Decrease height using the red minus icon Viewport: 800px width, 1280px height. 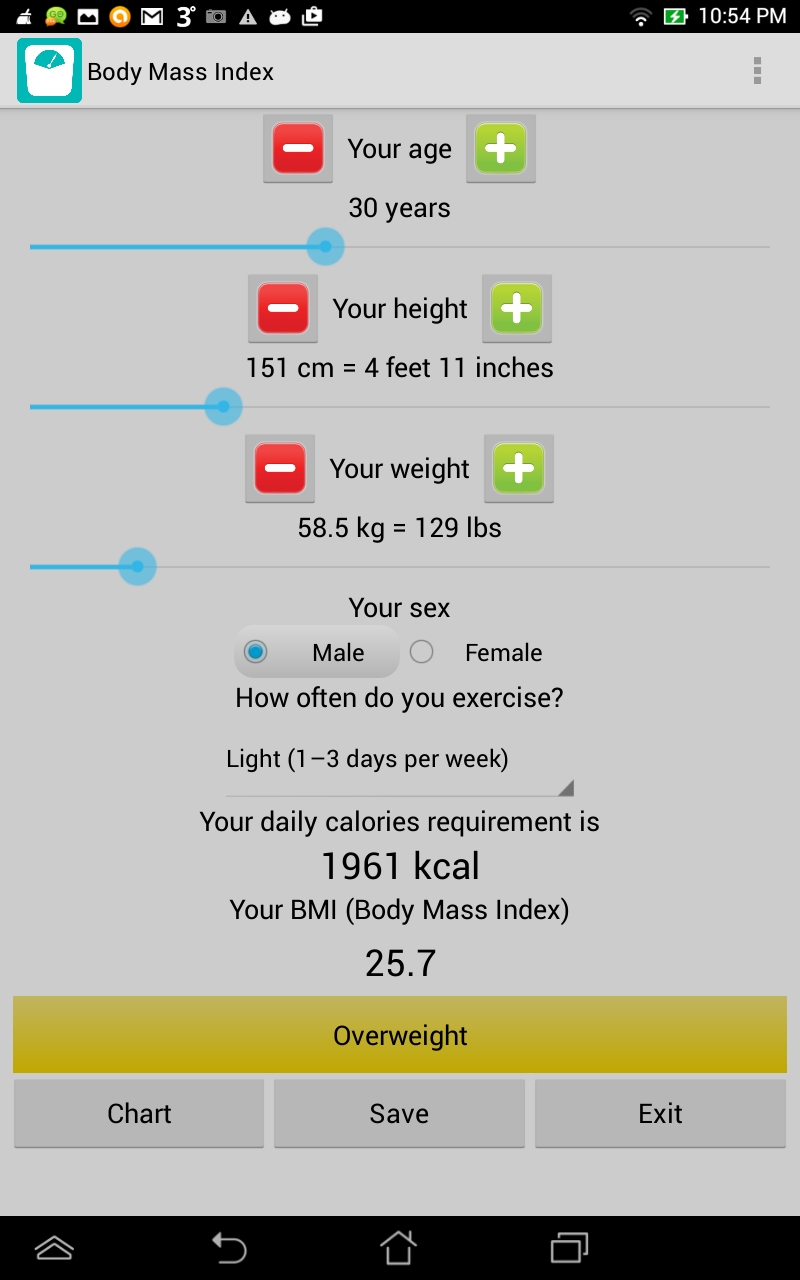pos(282,308)
